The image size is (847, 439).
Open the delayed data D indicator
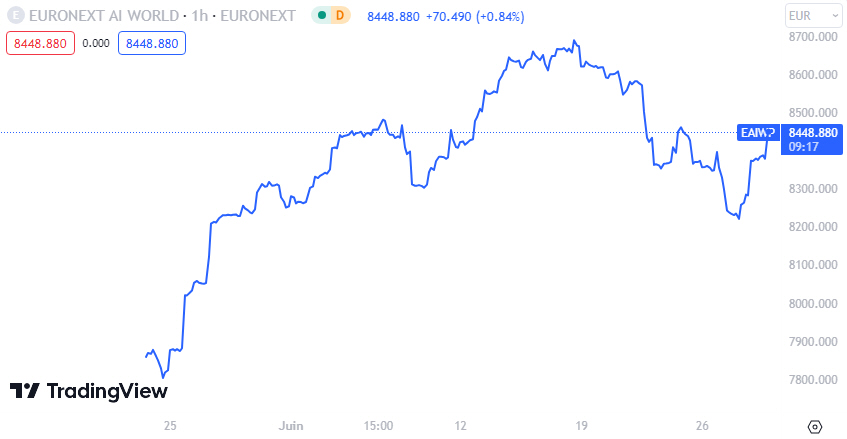coord(339,16)
